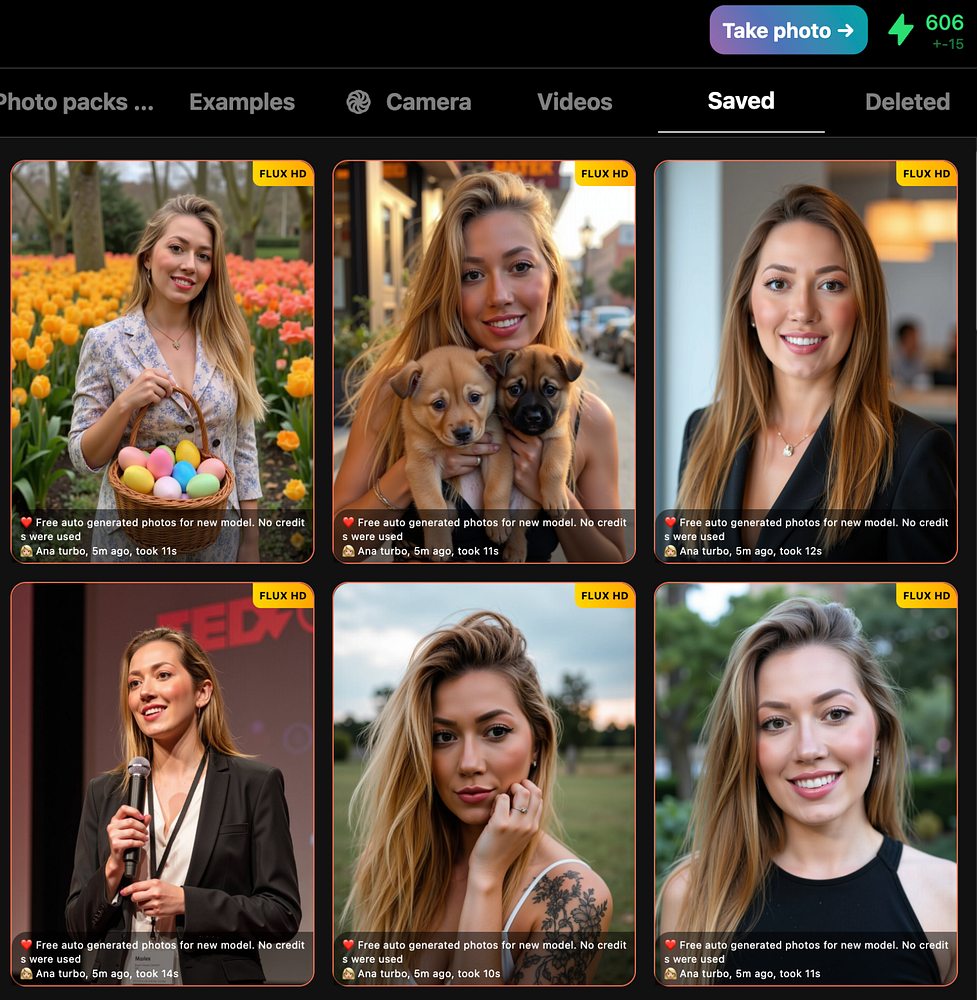The width and height of the screenshot is (977, 1000).
Task: Go to the Videos tab
Action: [574, 102]
